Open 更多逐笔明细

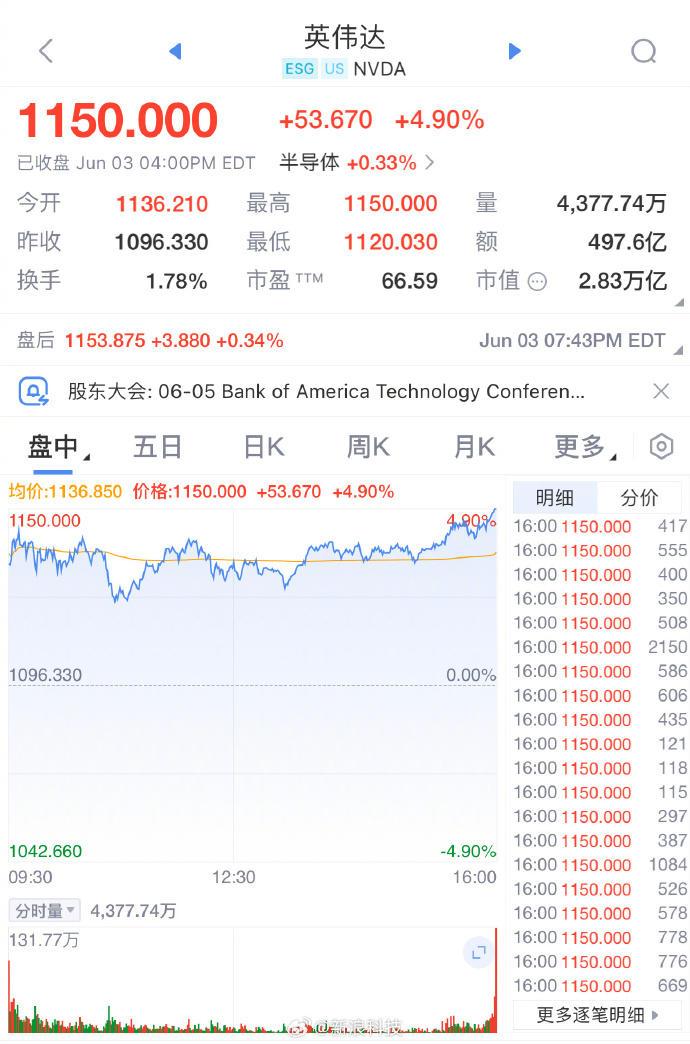tap(598, 1015)
